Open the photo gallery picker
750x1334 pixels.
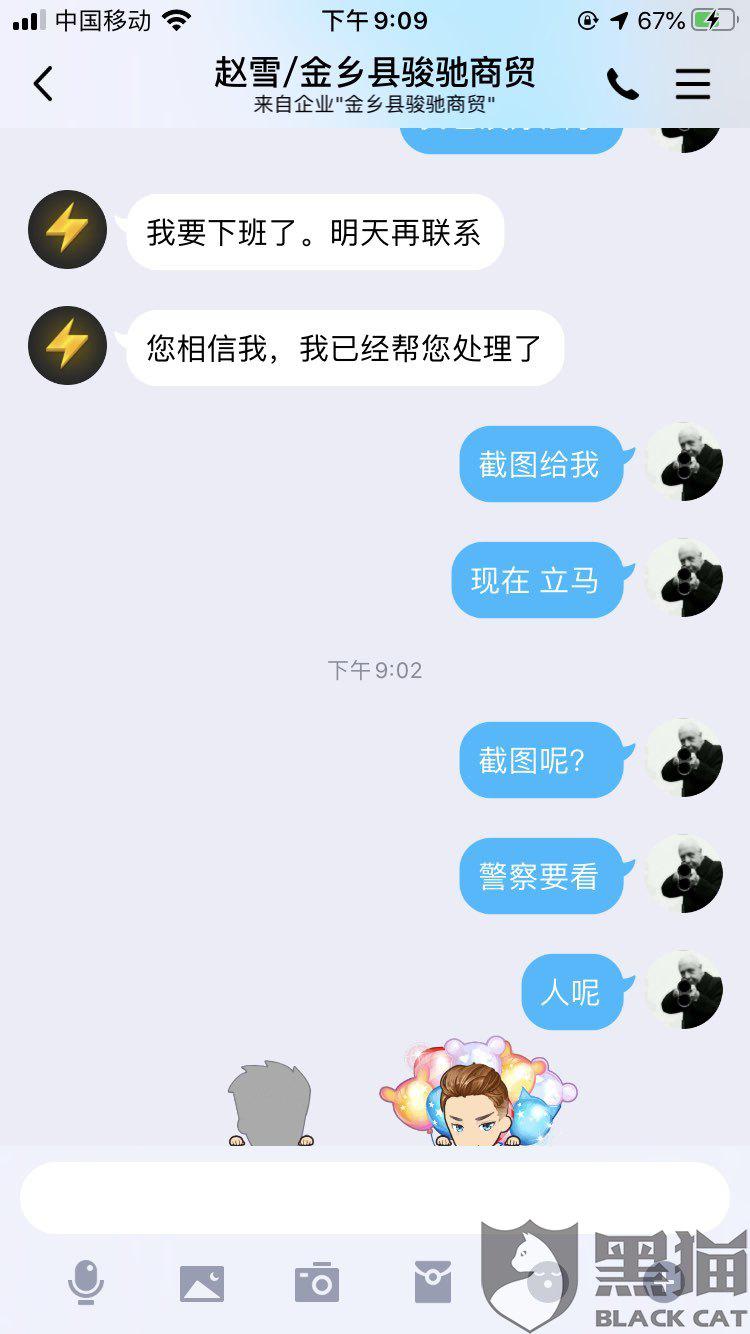(x=202, y=1283)
